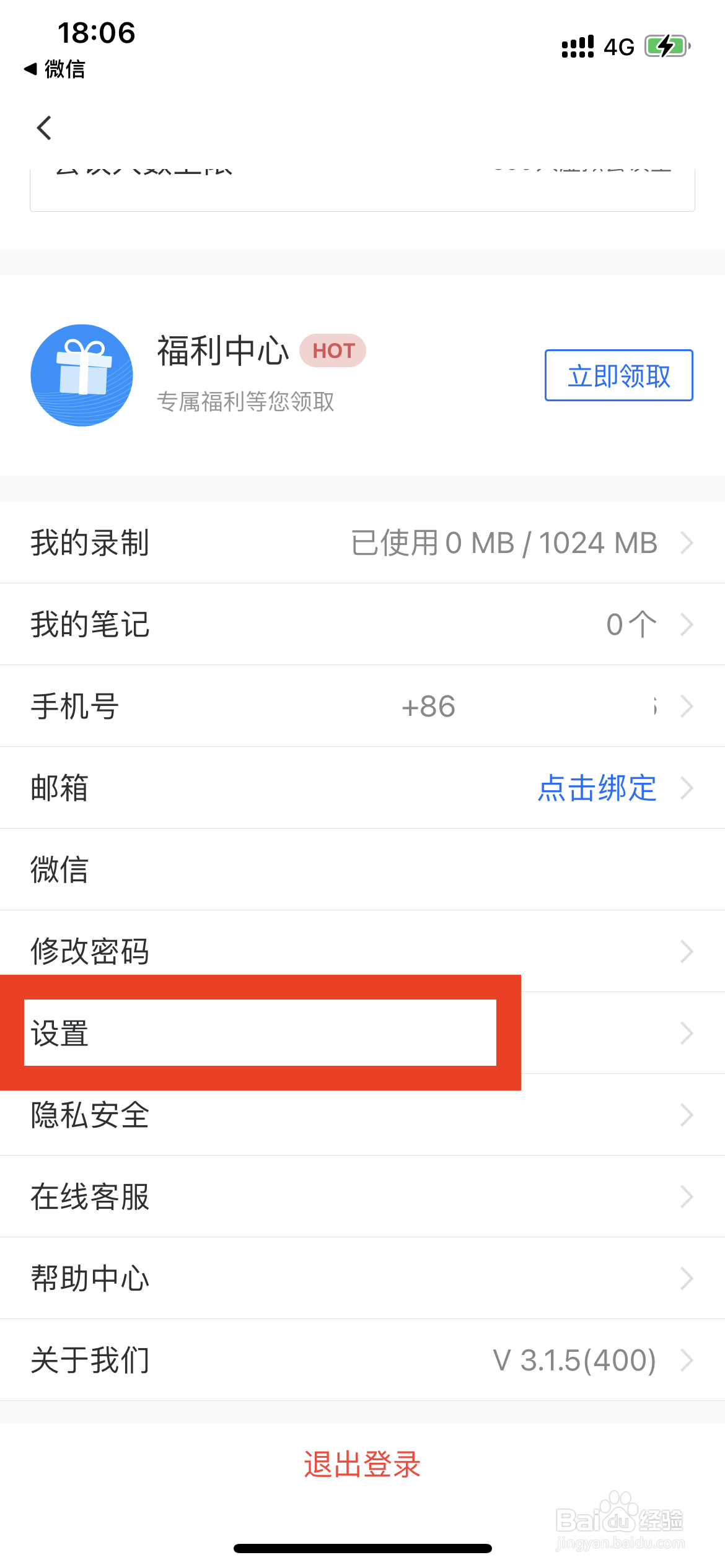
Task: Tap the 手机号 row showing +86
Action: [362, 706]
